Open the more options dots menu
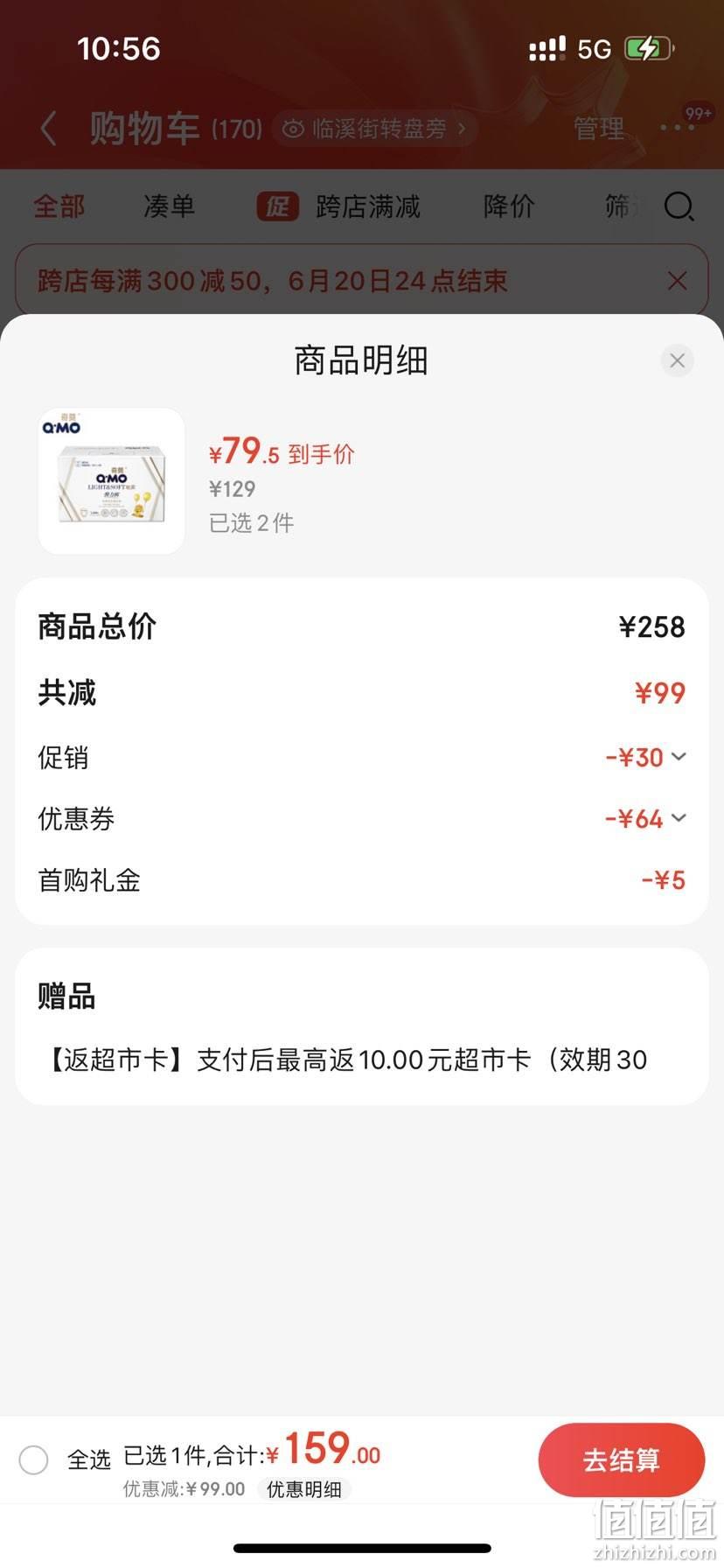This screenshot has width=724, height=1568. [x=679, y=128]
